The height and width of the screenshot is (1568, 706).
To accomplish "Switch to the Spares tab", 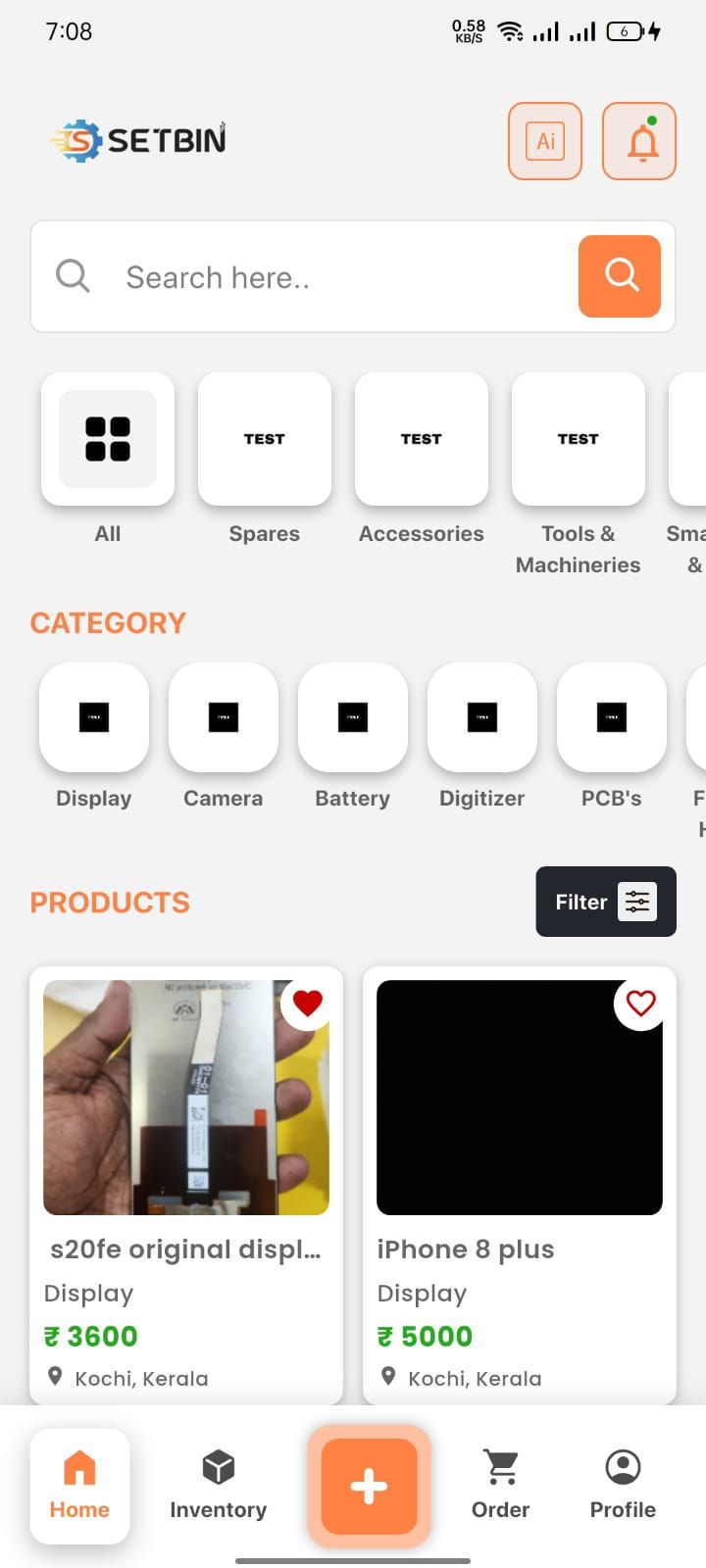I will pos(264,439).
